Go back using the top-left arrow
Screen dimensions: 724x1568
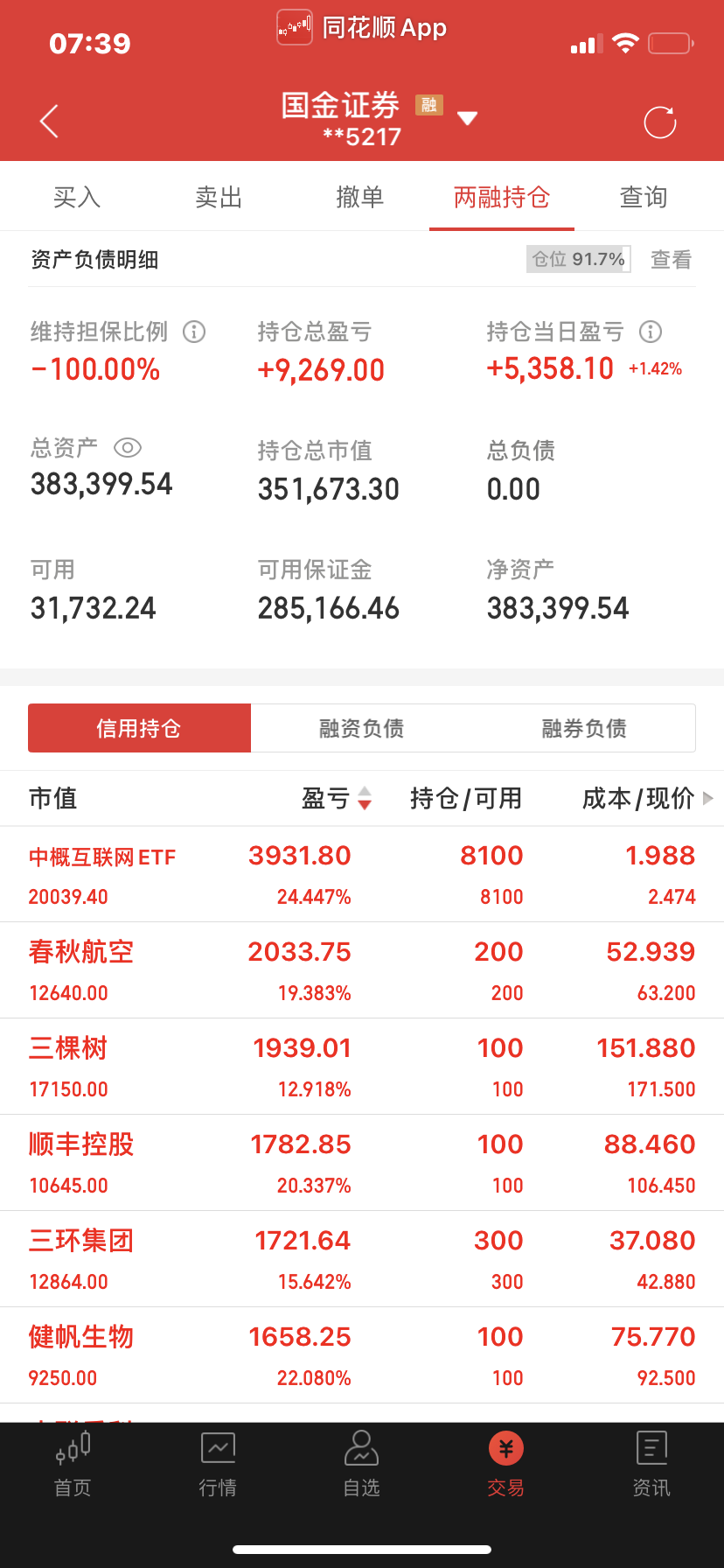49,121
